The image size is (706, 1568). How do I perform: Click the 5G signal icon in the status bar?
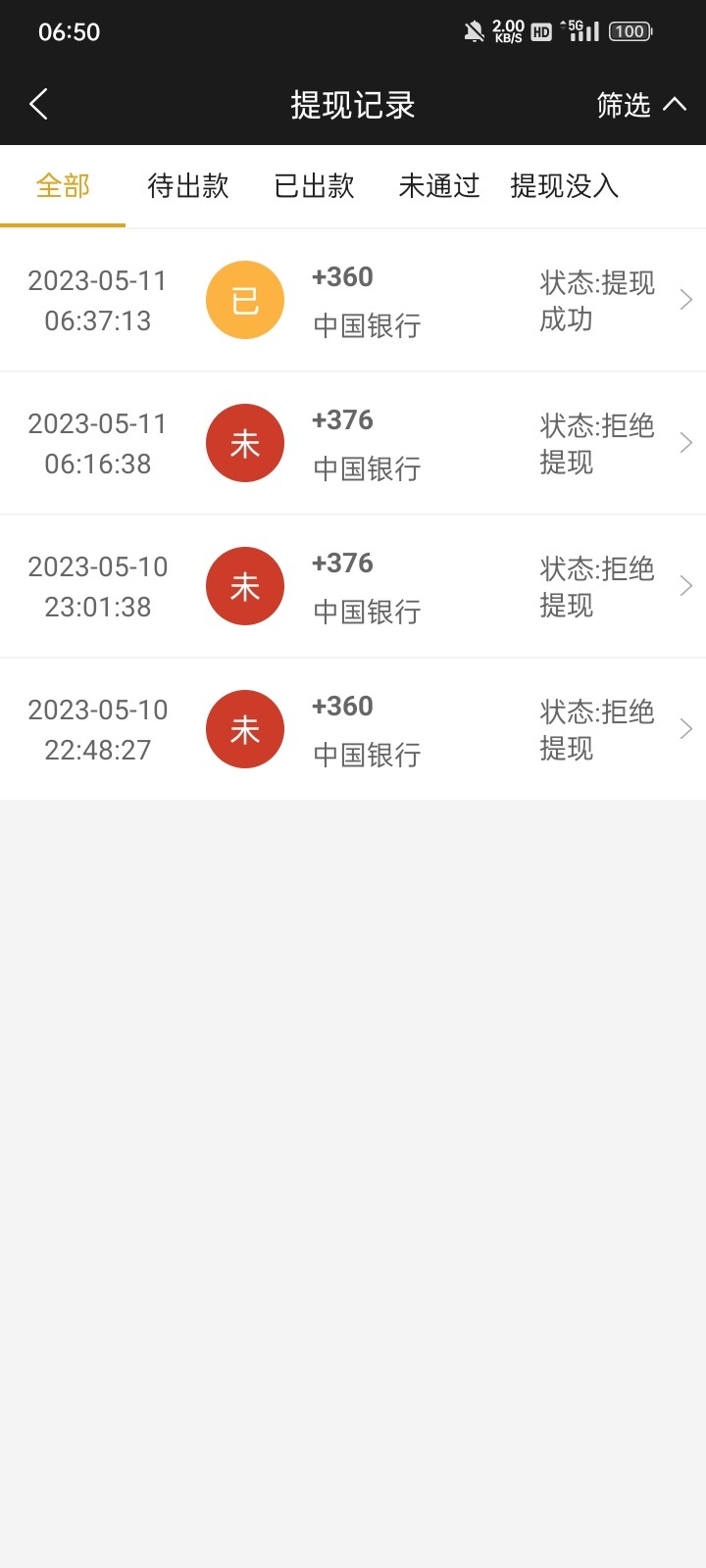580,30
